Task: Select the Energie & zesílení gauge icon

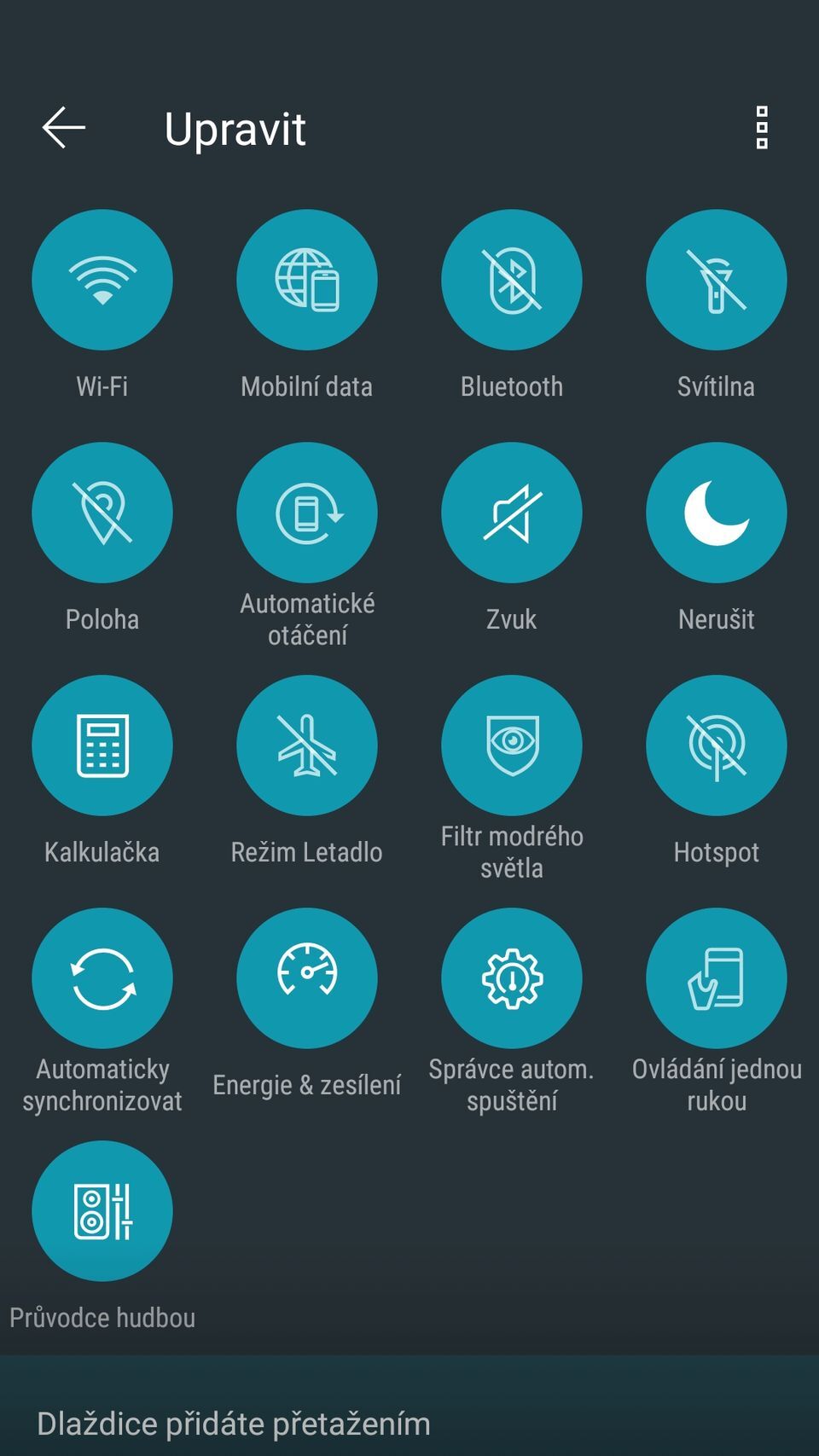Action: tap(307, 977)
